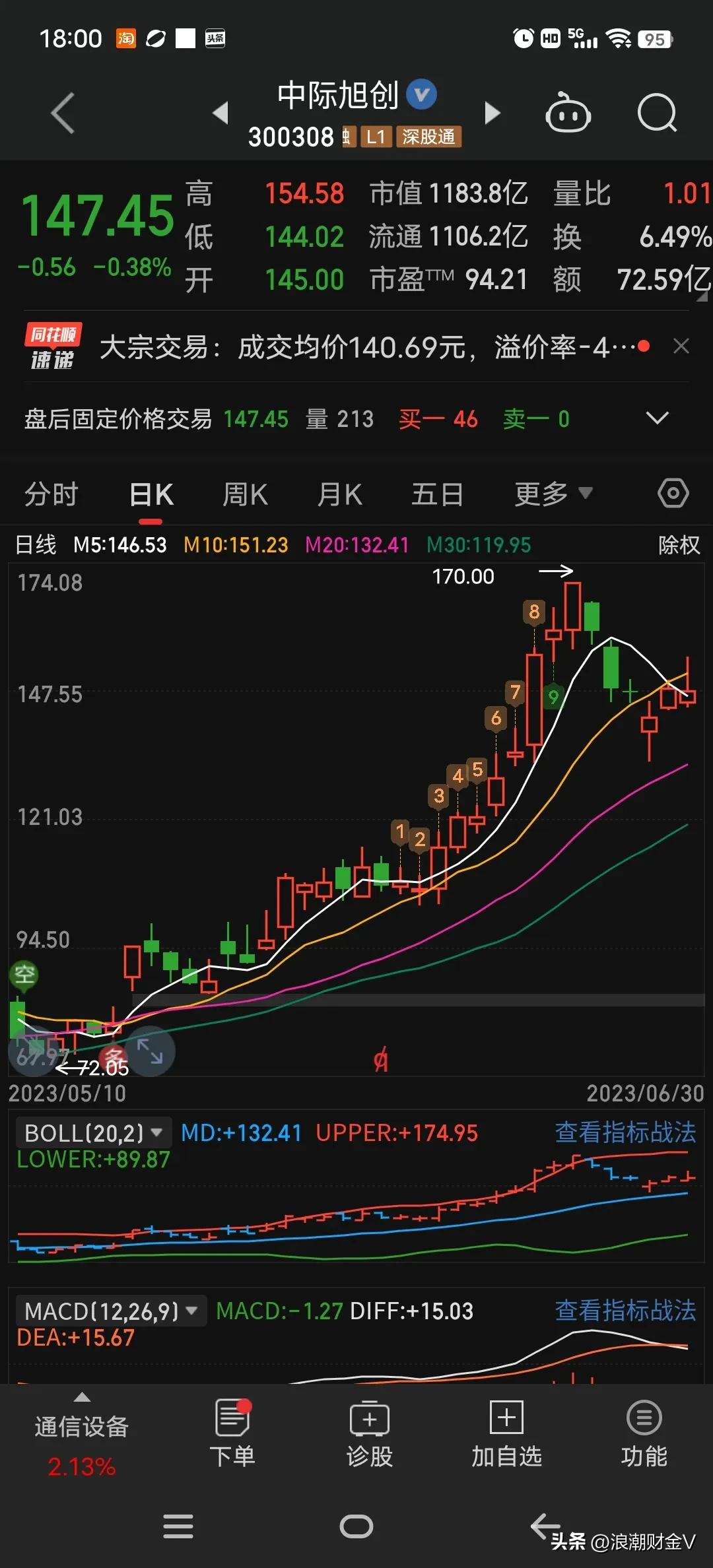Tap the back arrow to exit stock page
713x1568 pixels.
[62, 113]
